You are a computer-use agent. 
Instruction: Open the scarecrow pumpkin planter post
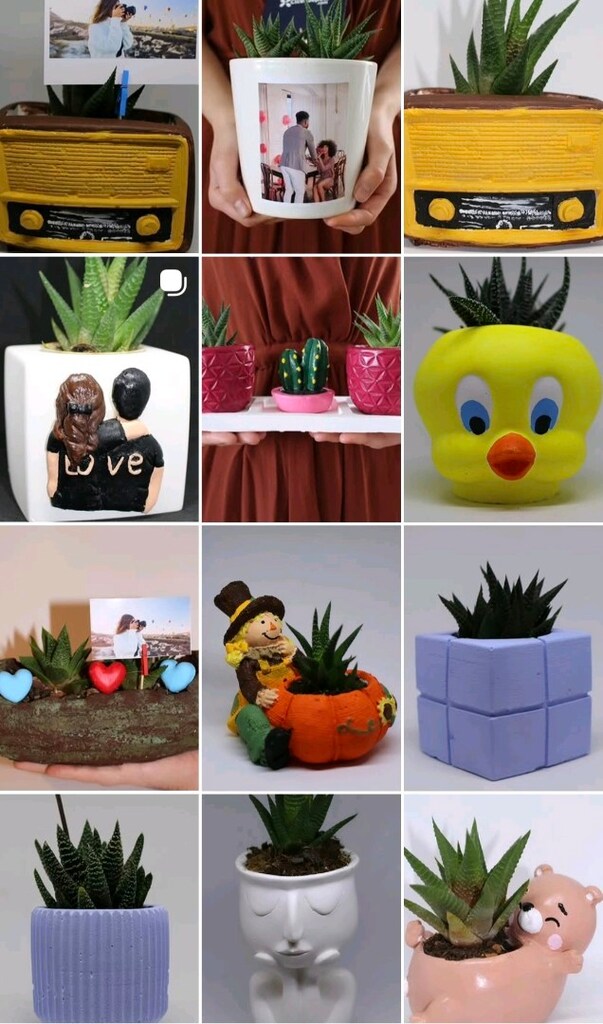pyautogui.click(x=301, y=658)
